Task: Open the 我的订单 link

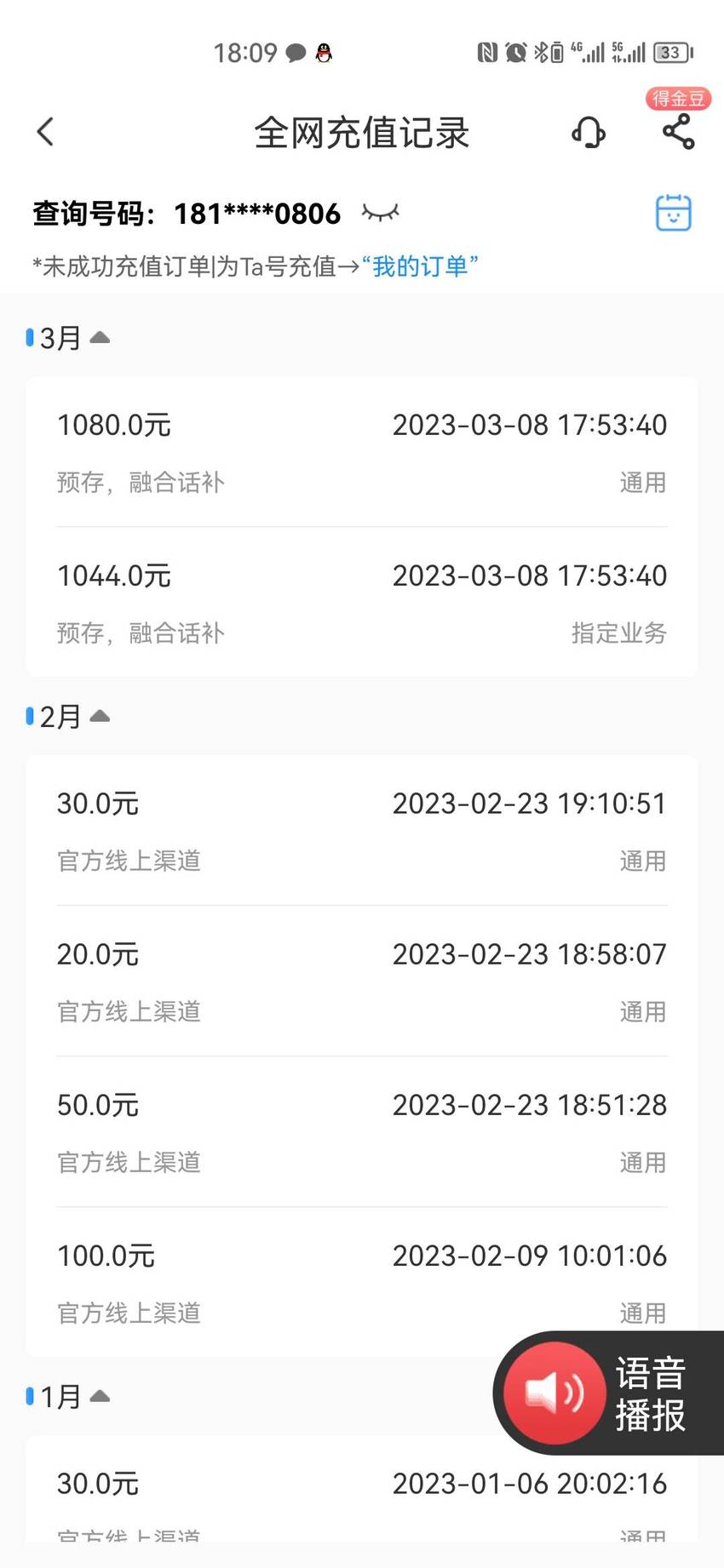Action: click(x=420, y=266)
